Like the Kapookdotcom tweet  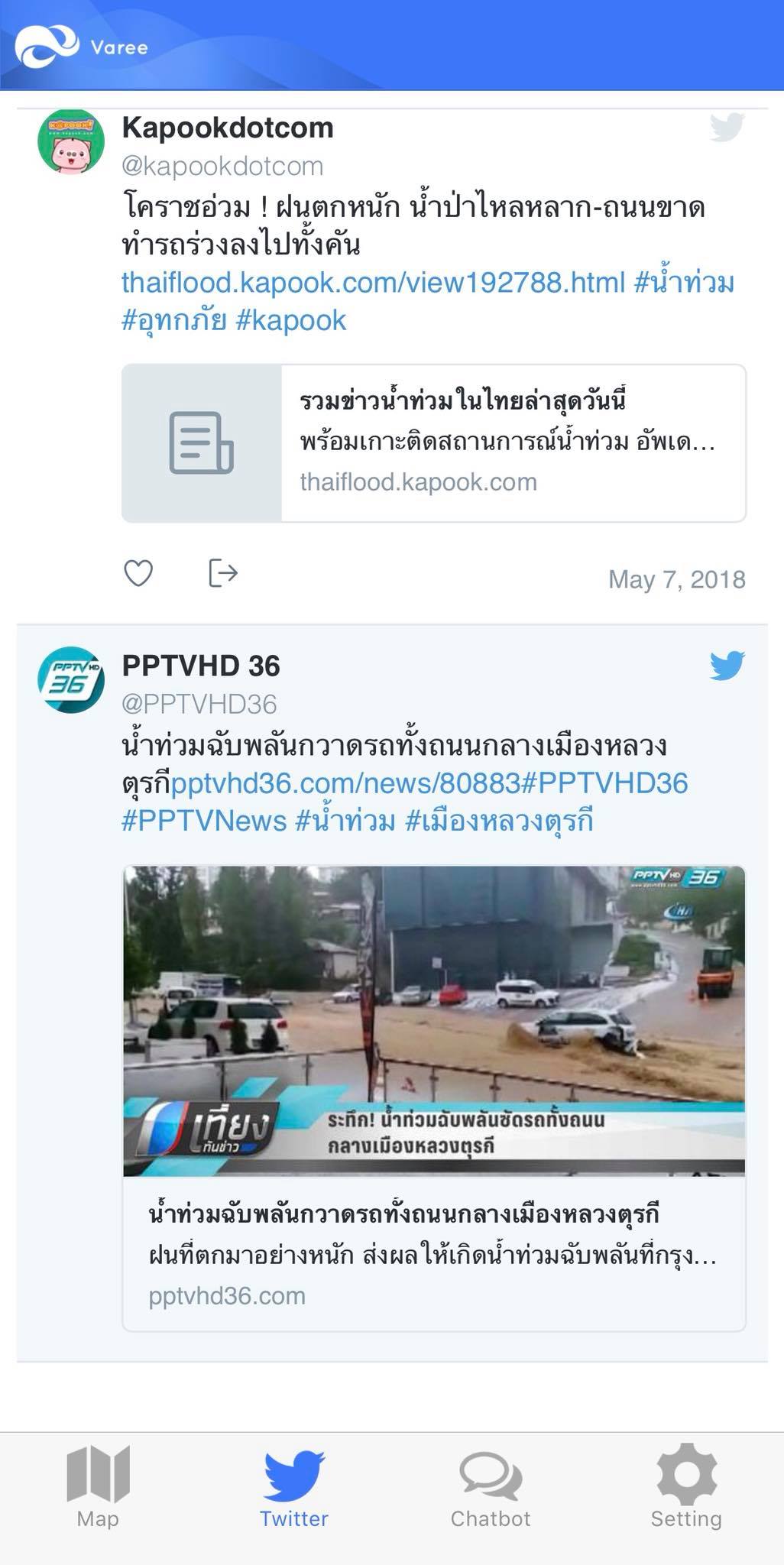[x=138, y=572]
